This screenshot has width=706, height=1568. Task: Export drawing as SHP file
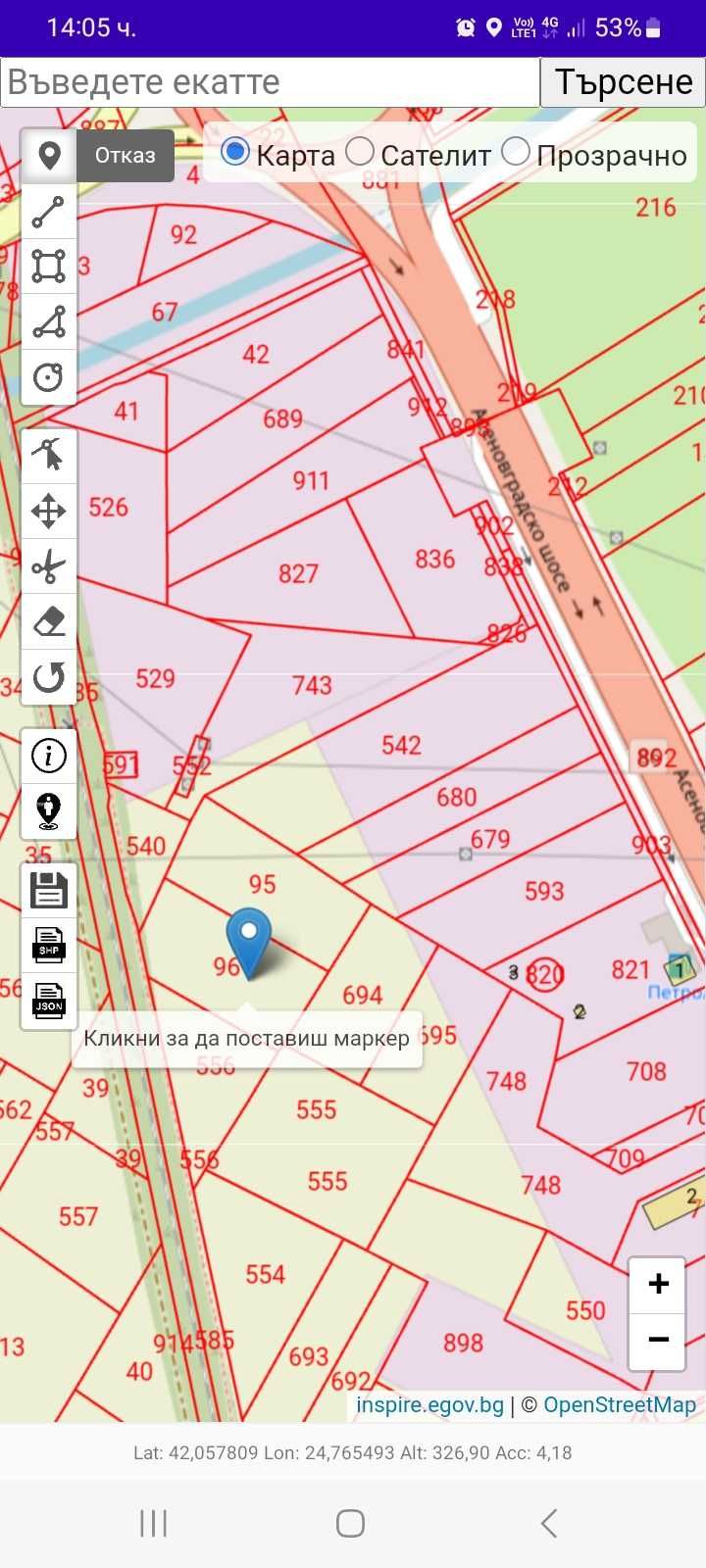click(49, 947)
